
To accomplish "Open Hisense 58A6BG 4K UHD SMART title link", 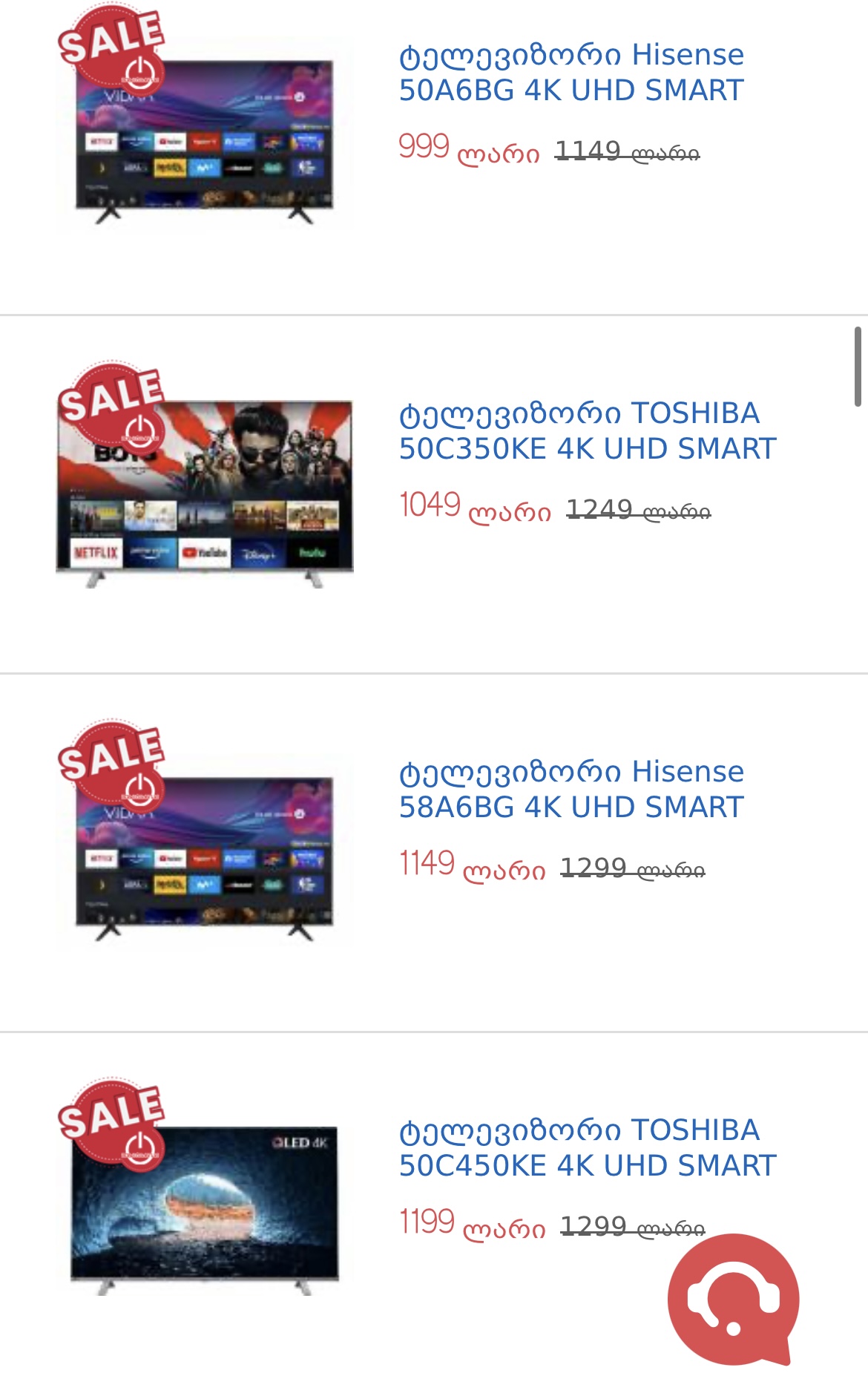I will [x=571, y=790].
